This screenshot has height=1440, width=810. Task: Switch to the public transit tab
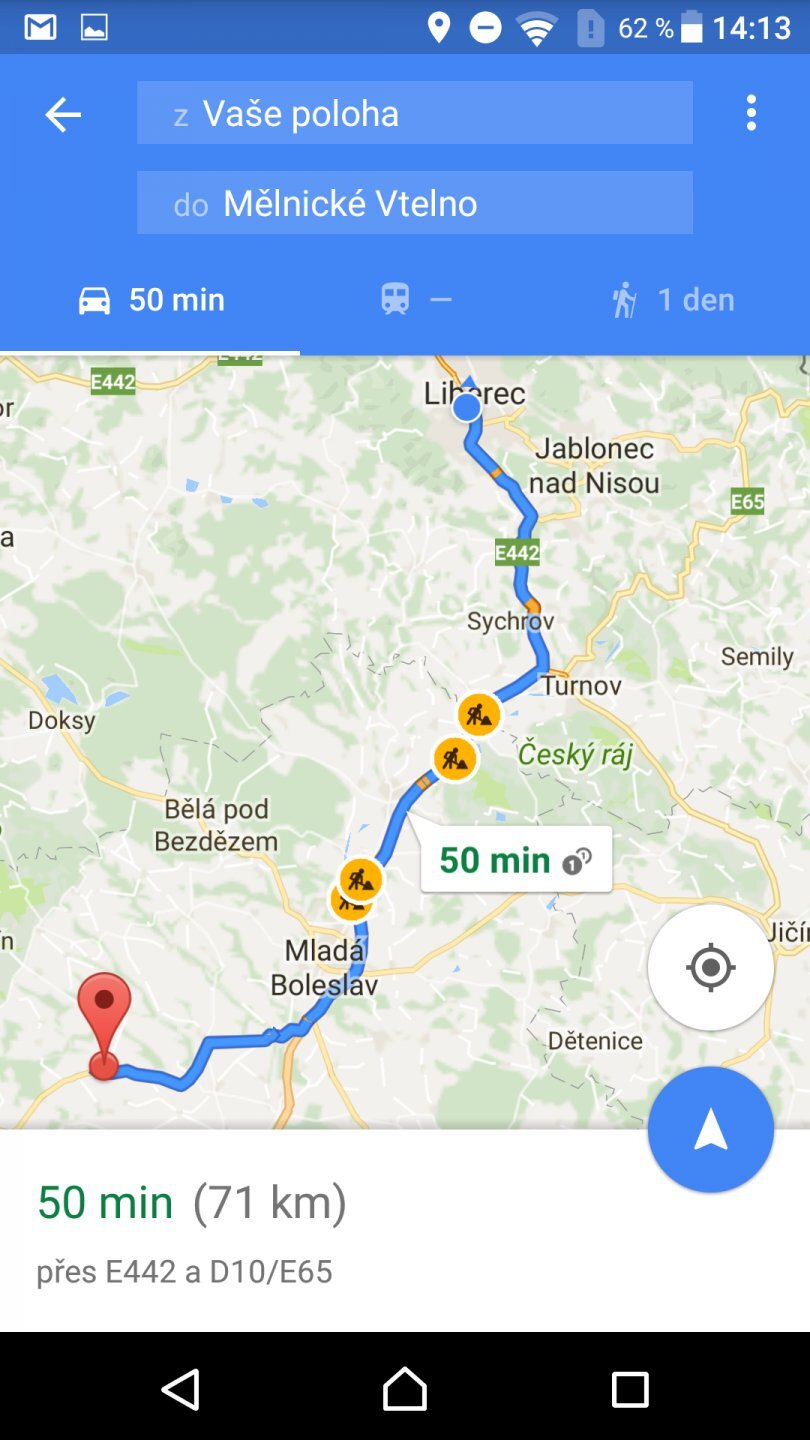click(415, 300)
